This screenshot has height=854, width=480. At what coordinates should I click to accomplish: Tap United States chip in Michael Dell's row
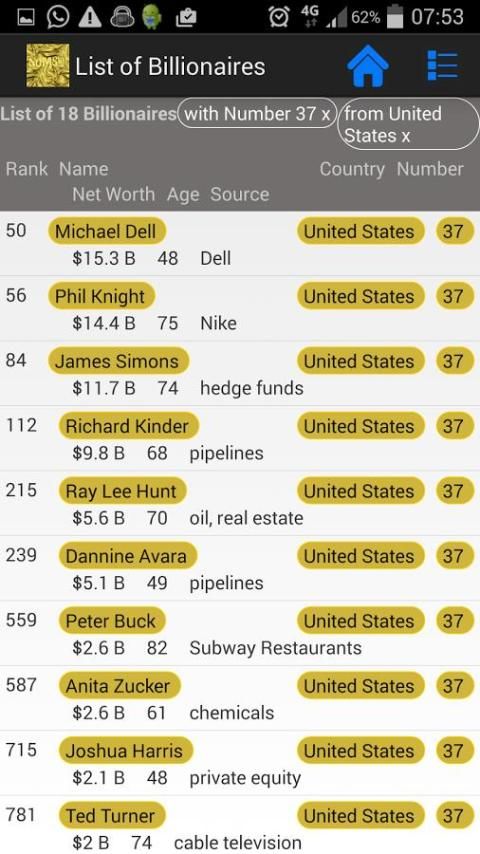tap(360, 231)
